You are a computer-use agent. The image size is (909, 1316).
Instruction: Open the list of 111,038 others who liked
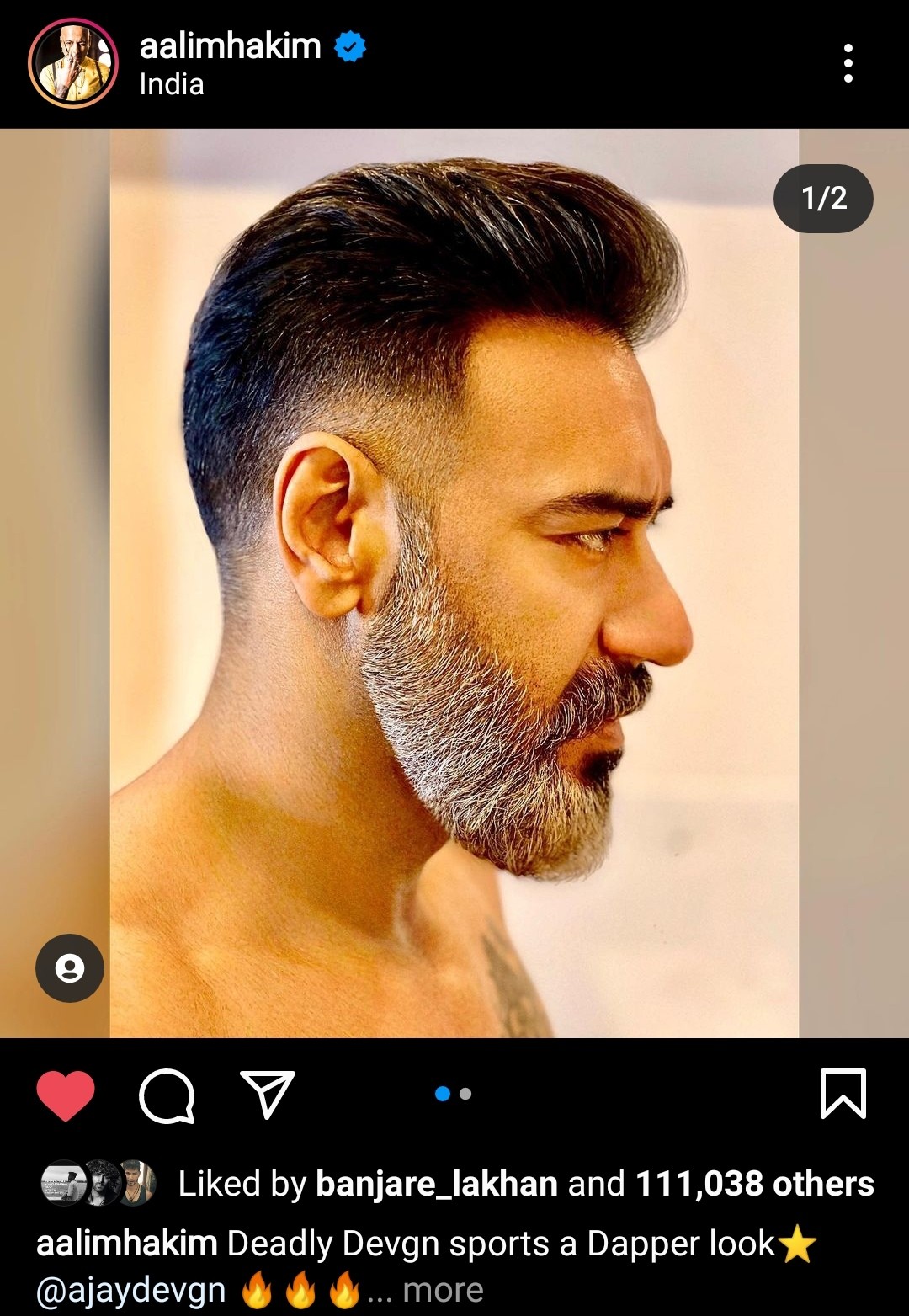754,1184
